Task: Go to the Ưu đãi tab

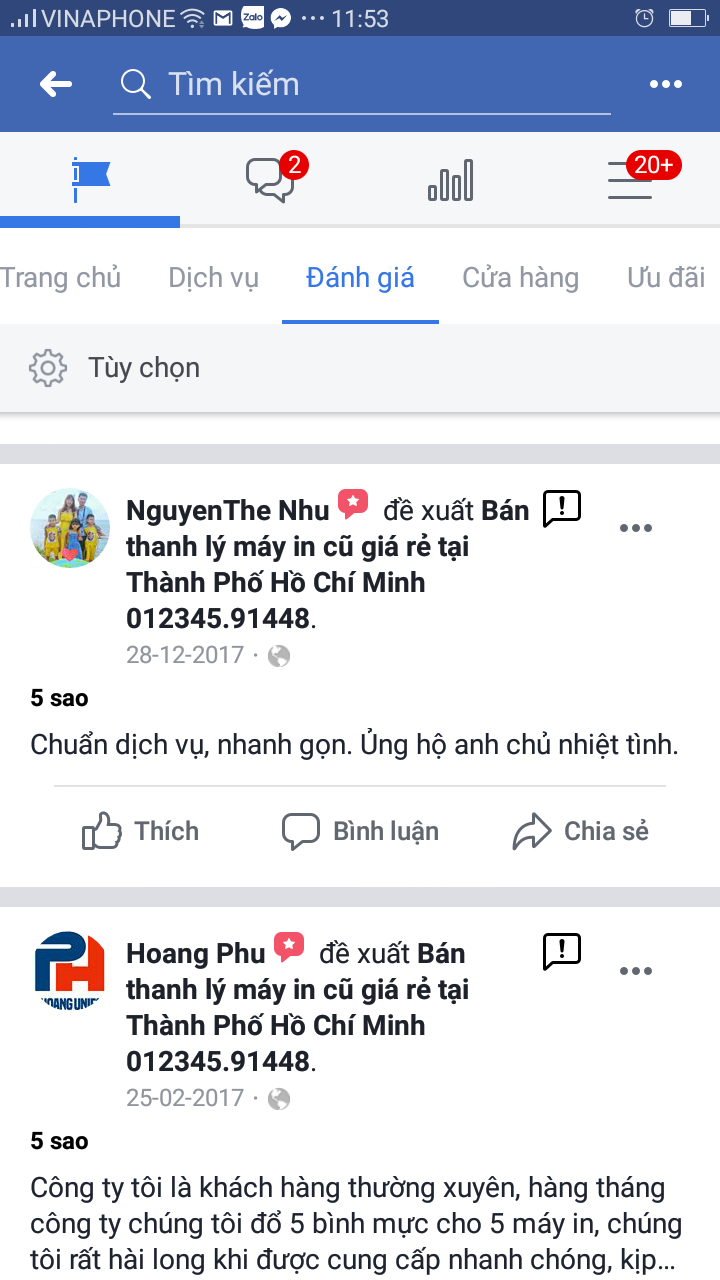Action: point(666,277)
